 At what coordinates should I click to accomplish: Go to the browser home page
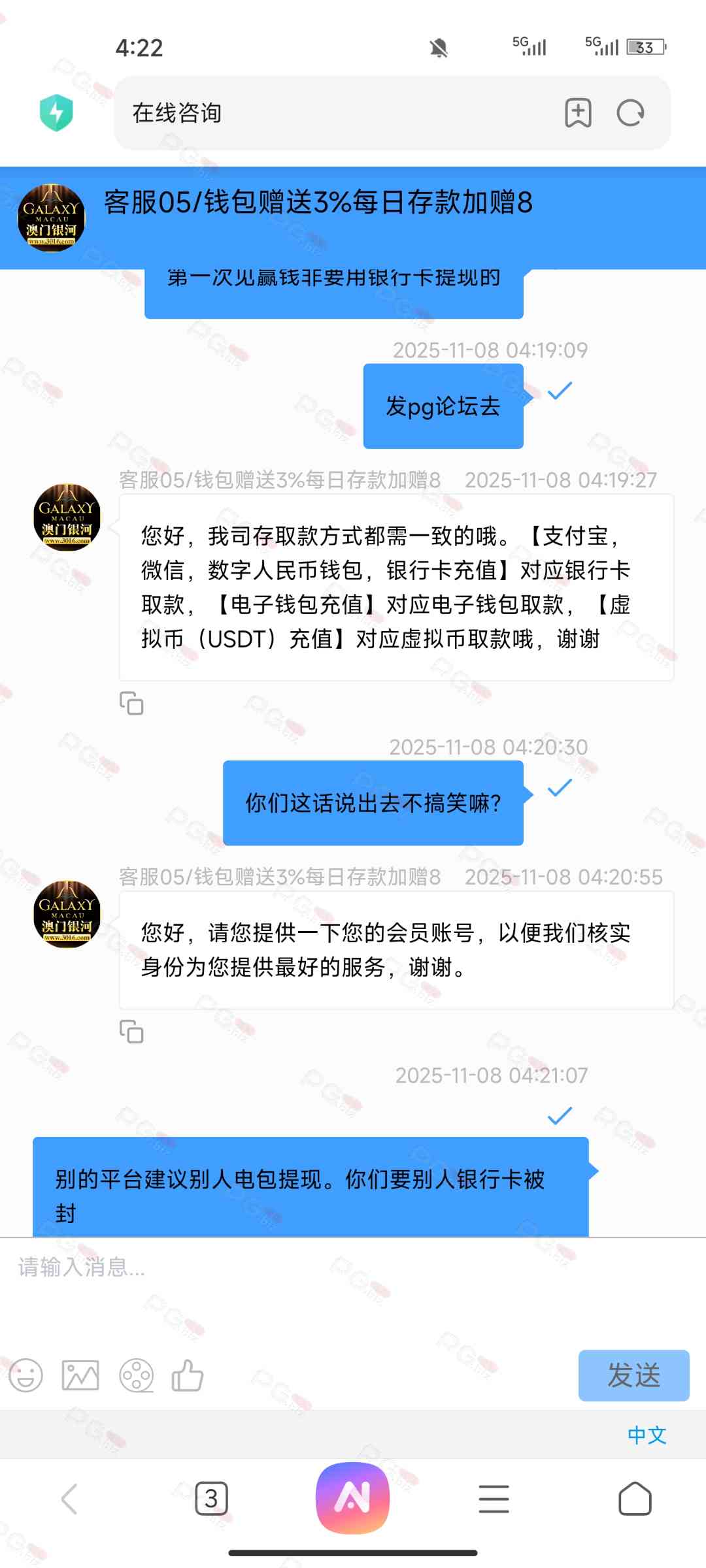pos(635,1499)
